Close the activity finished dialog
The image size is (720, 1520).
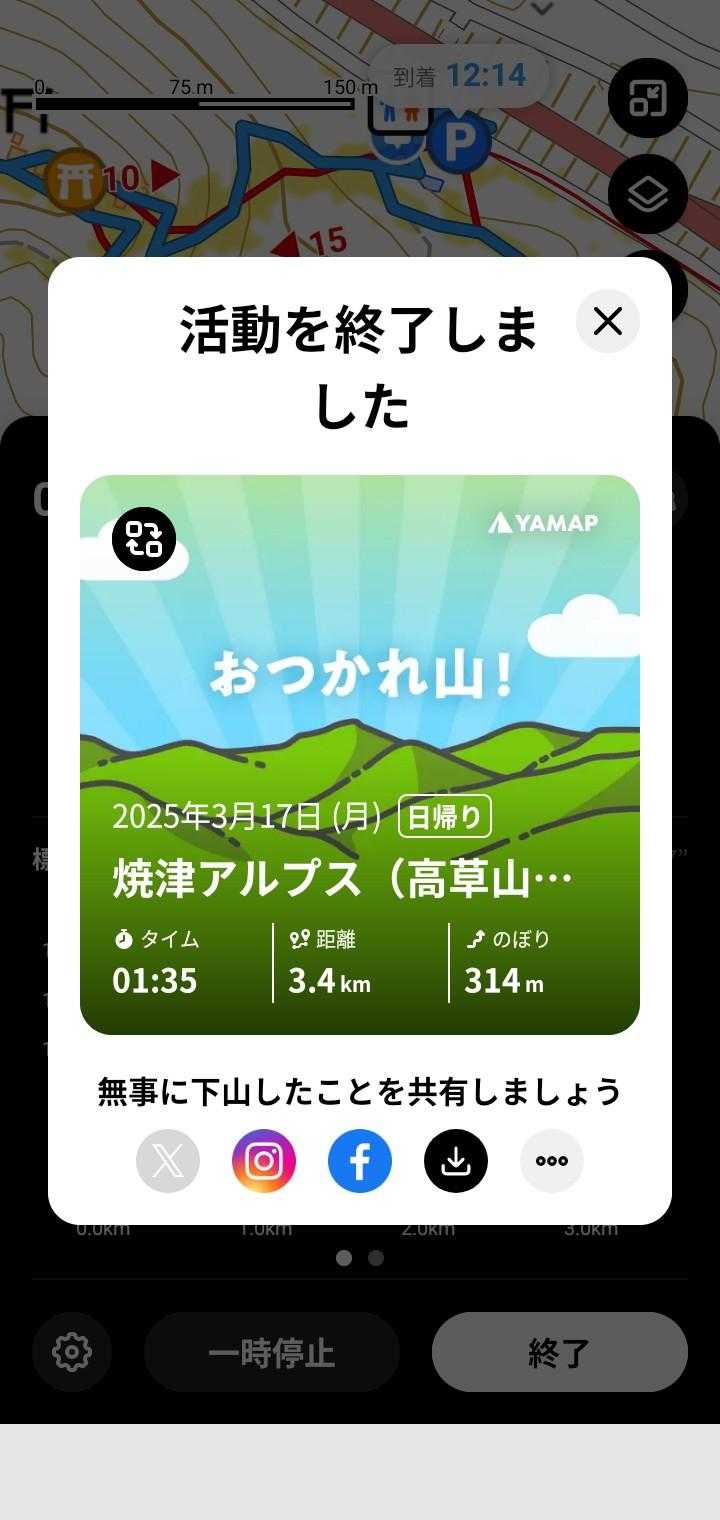pos(608,321)
